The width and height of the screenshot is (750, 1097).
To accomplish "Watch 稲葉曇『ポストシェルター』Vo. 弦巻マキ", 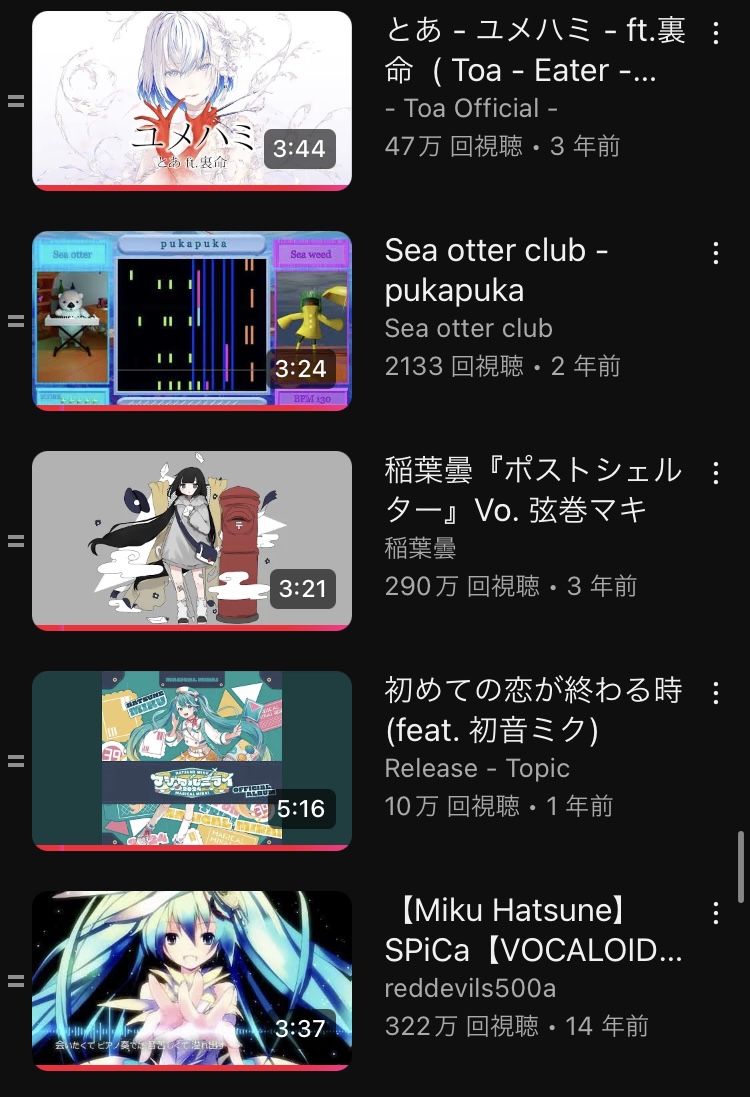I will coord(192,540).
